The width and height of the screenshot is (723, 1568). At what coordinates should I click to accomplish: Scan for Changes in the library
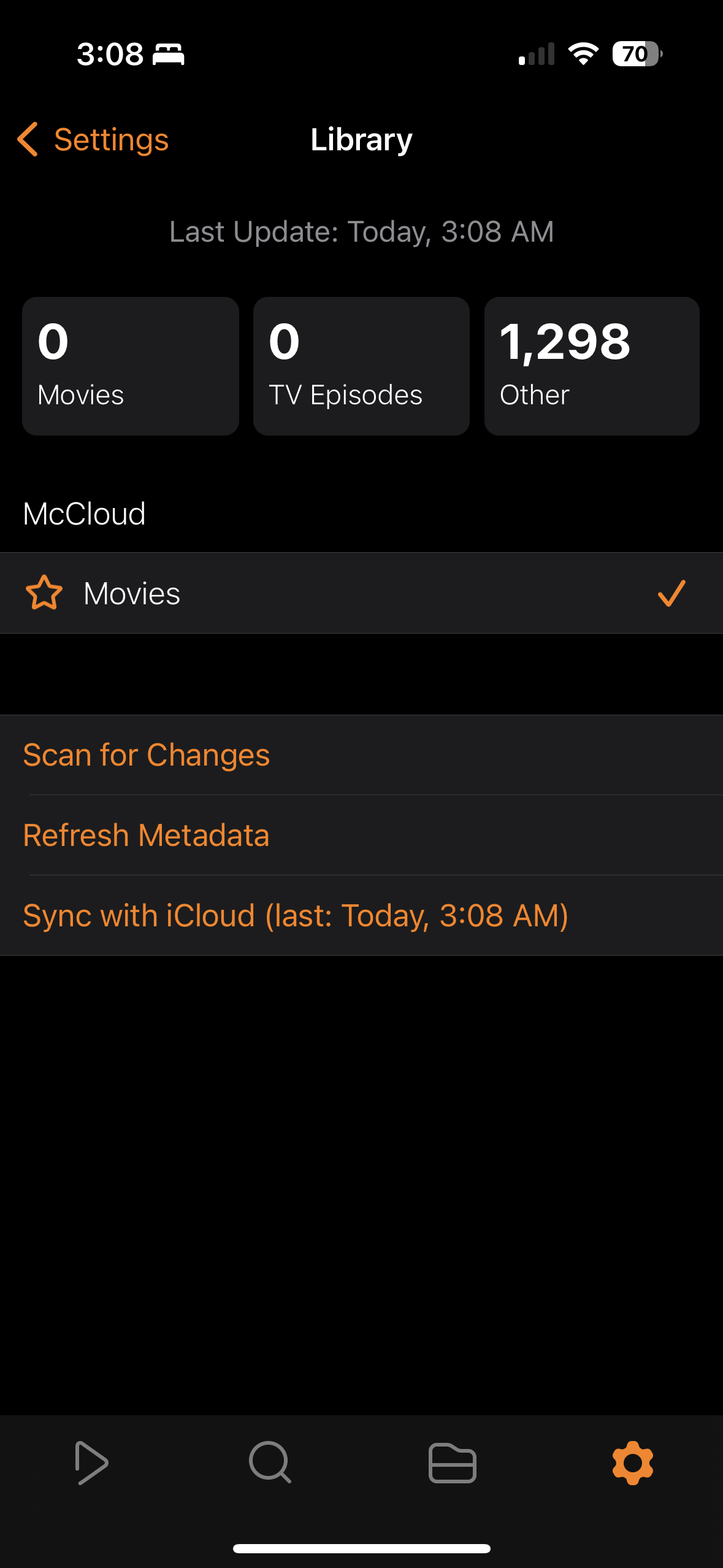coord(146,755)
